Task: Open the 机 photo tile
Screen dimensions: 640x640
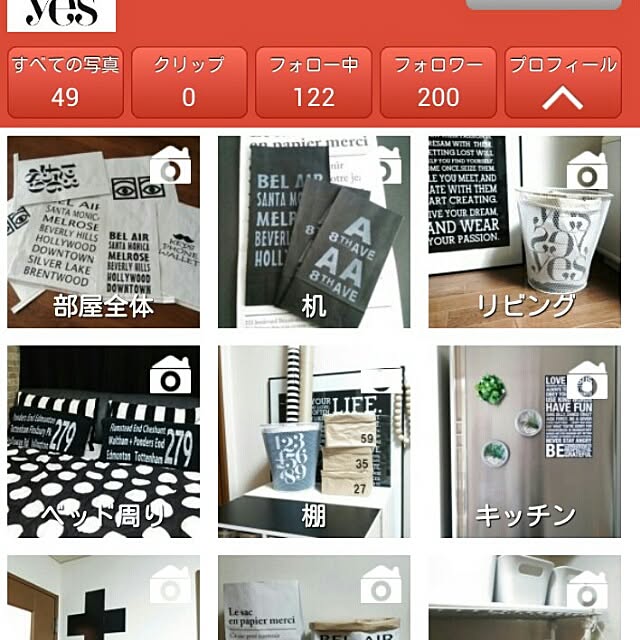Action: [x=314, y=232]
